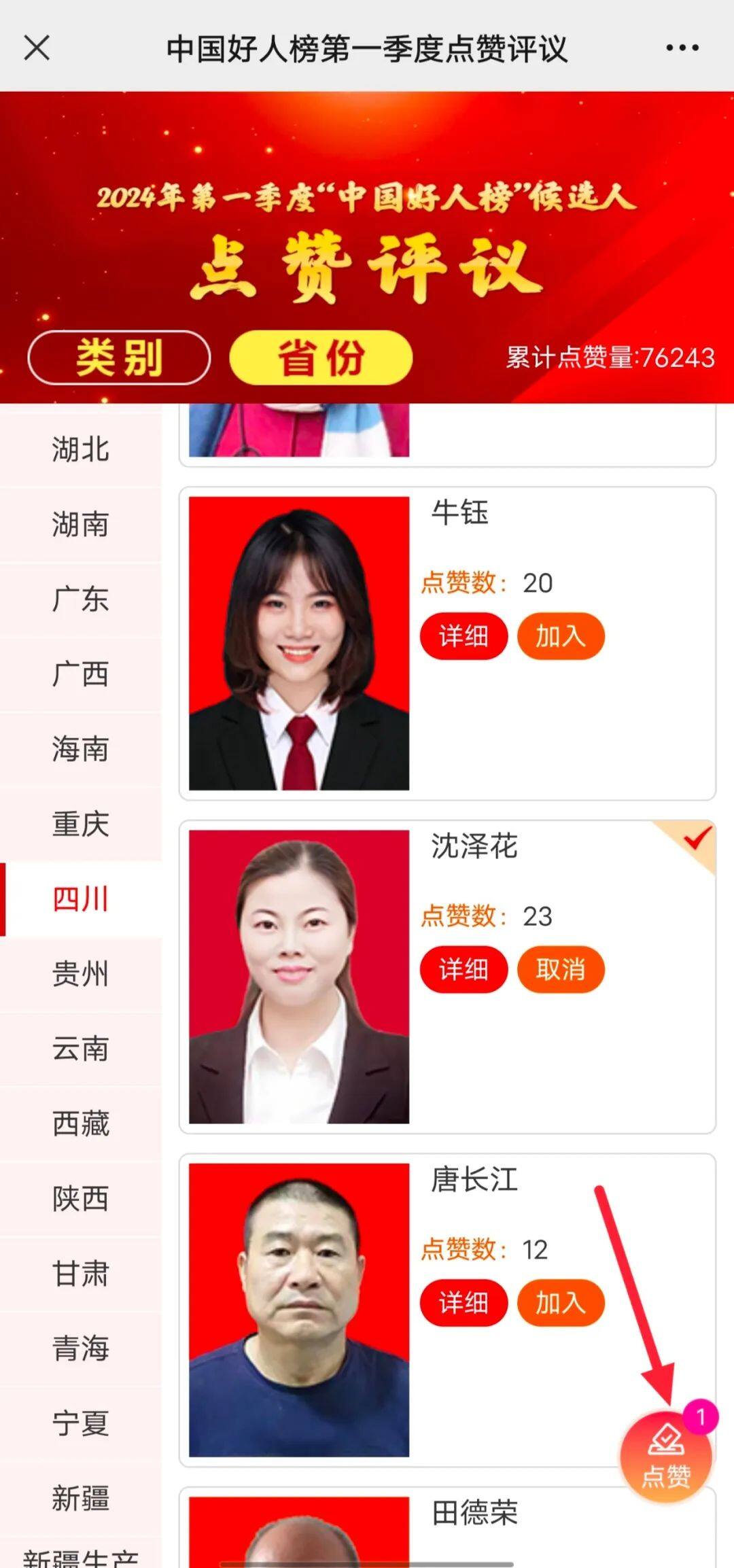Add 牛钰 with the 加入 button
The image size is (734, 1568).
[561, 636]
